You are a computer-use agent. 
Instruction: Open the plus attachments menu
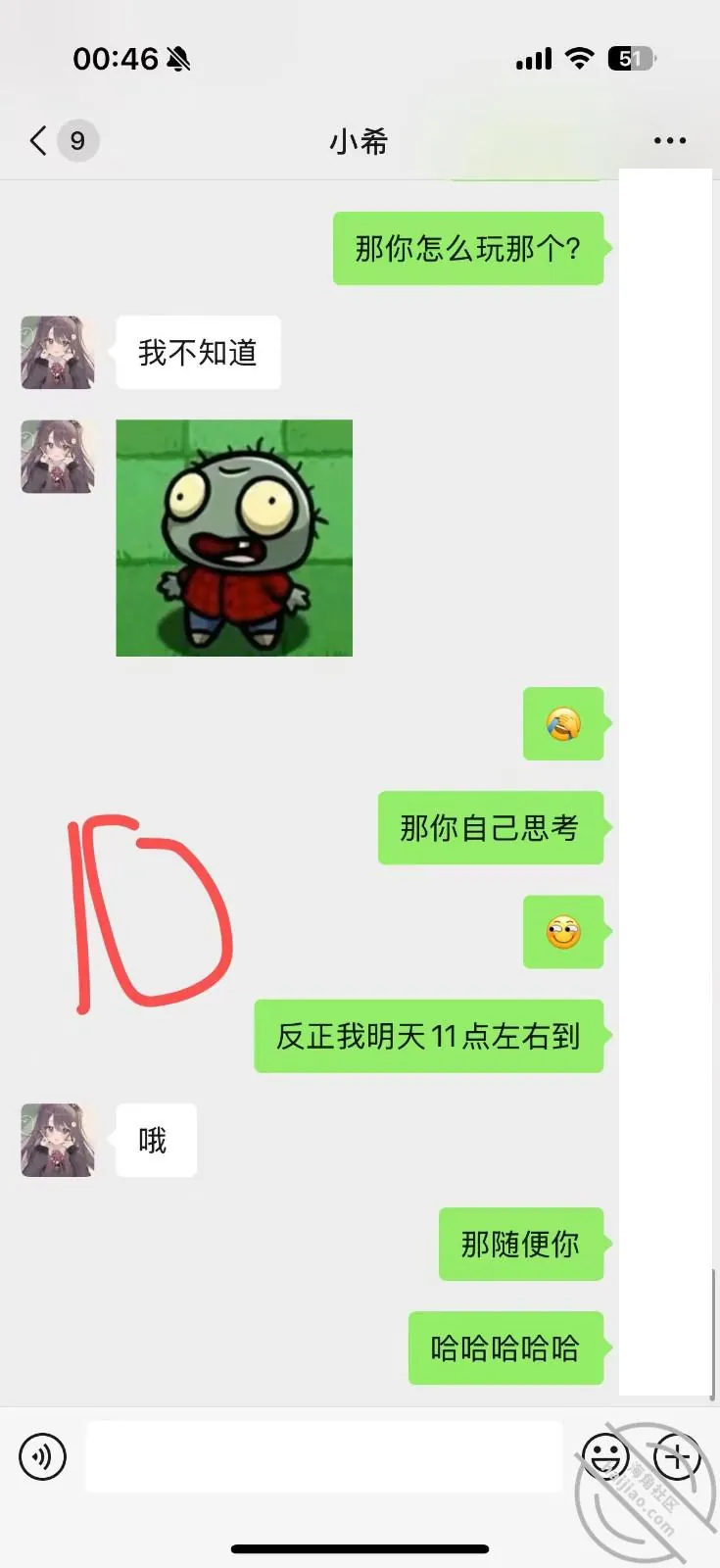click(677, 1457)
